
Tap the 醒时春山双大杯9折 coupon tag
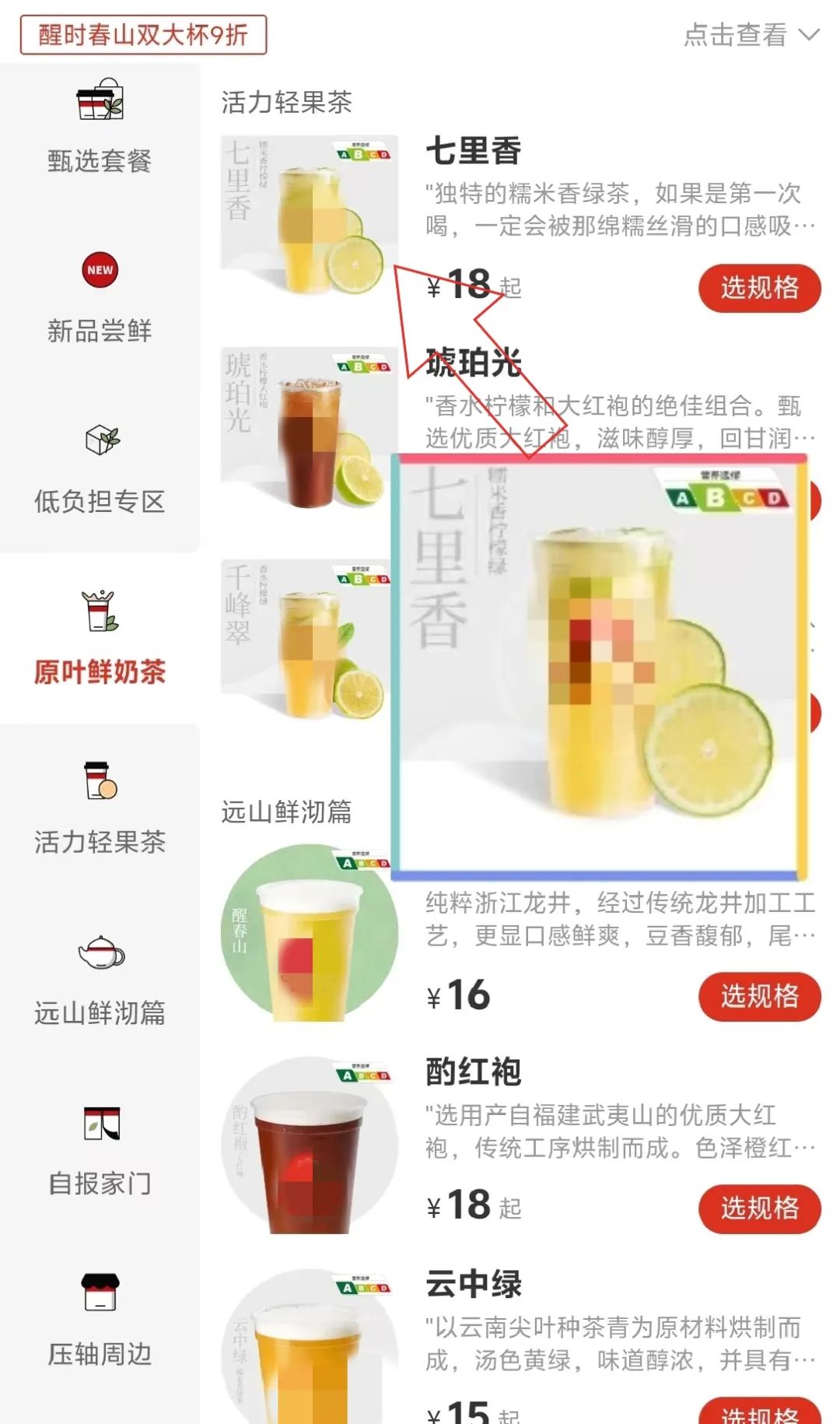tap(143, 35)
